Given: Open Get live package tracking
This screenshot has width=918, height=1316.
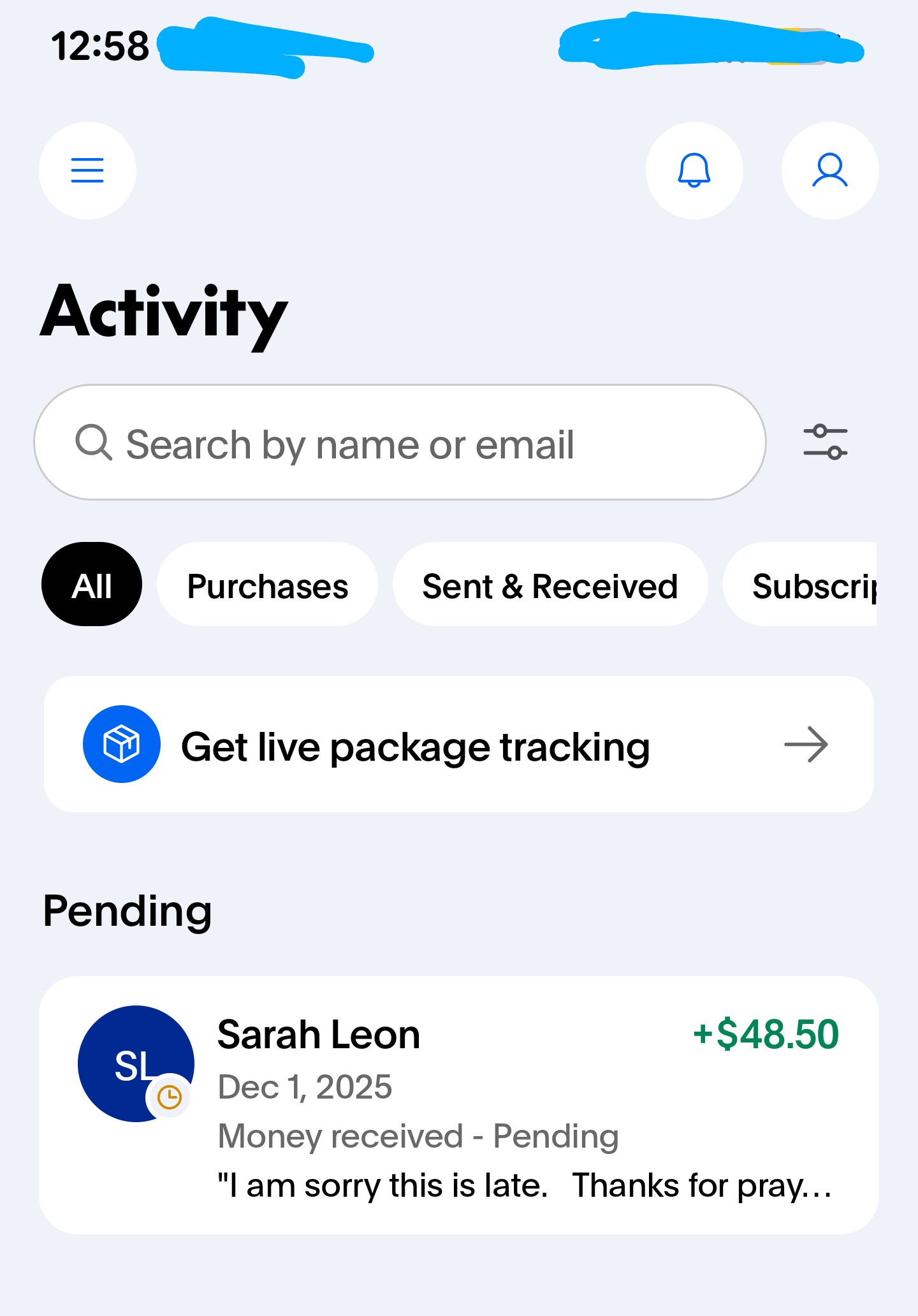Looking at the screenshot, I should tap(458, 745).
